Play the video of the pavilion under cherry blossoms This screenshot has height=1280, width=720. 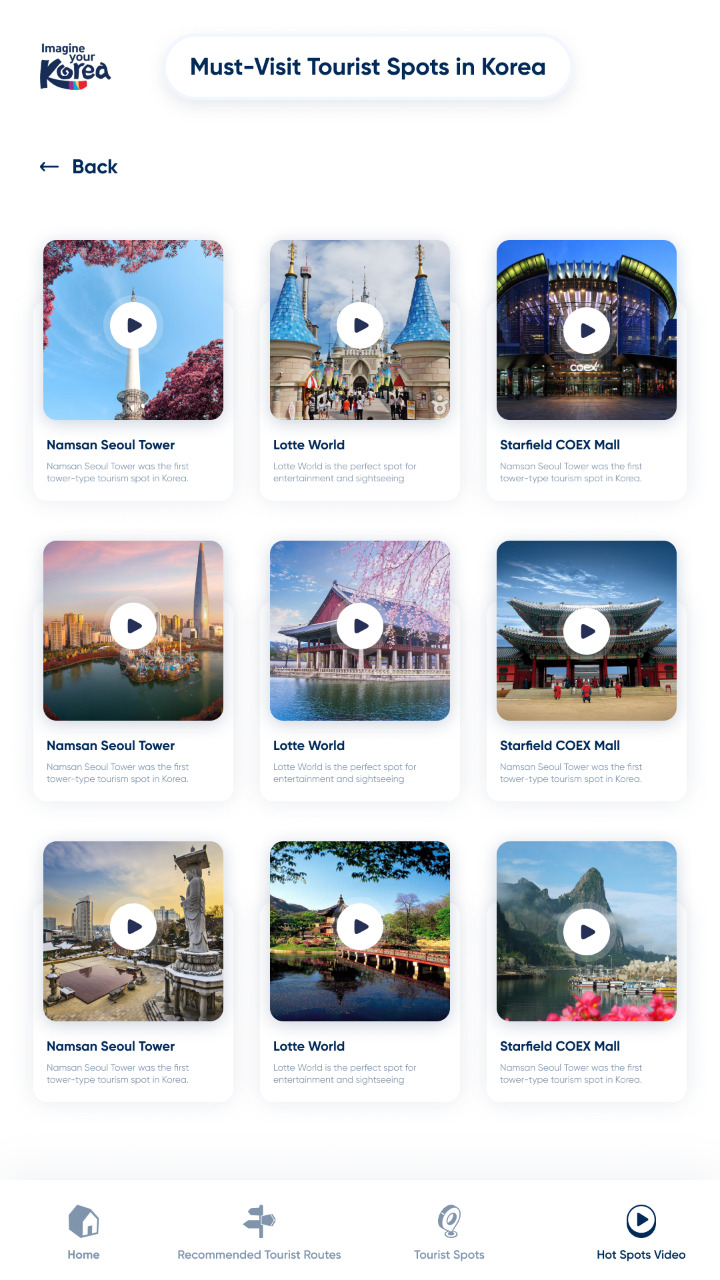click(x=360, y=626)
